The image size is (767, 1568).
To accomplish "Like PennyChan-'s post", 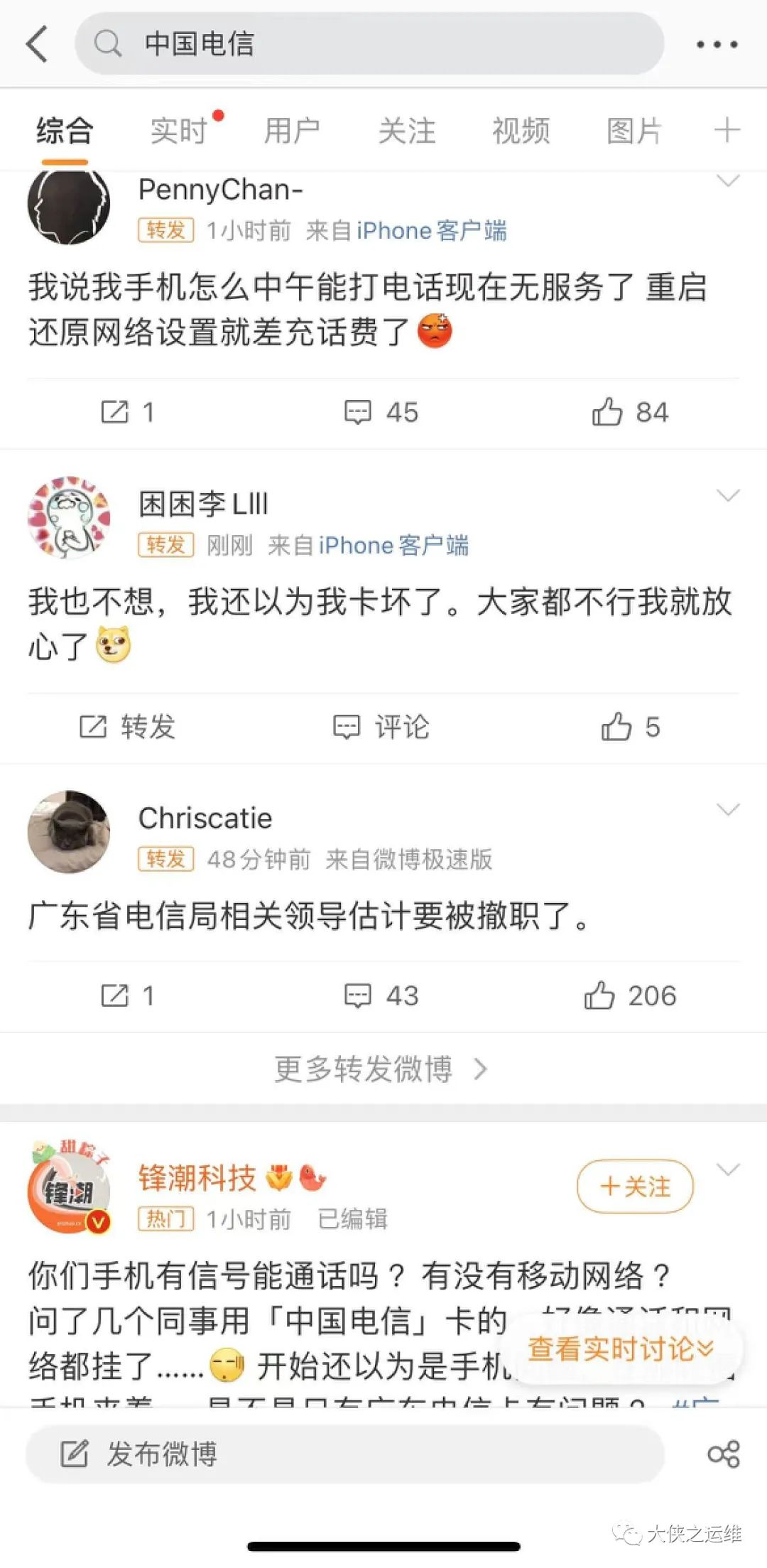I will tap(630, 412).
